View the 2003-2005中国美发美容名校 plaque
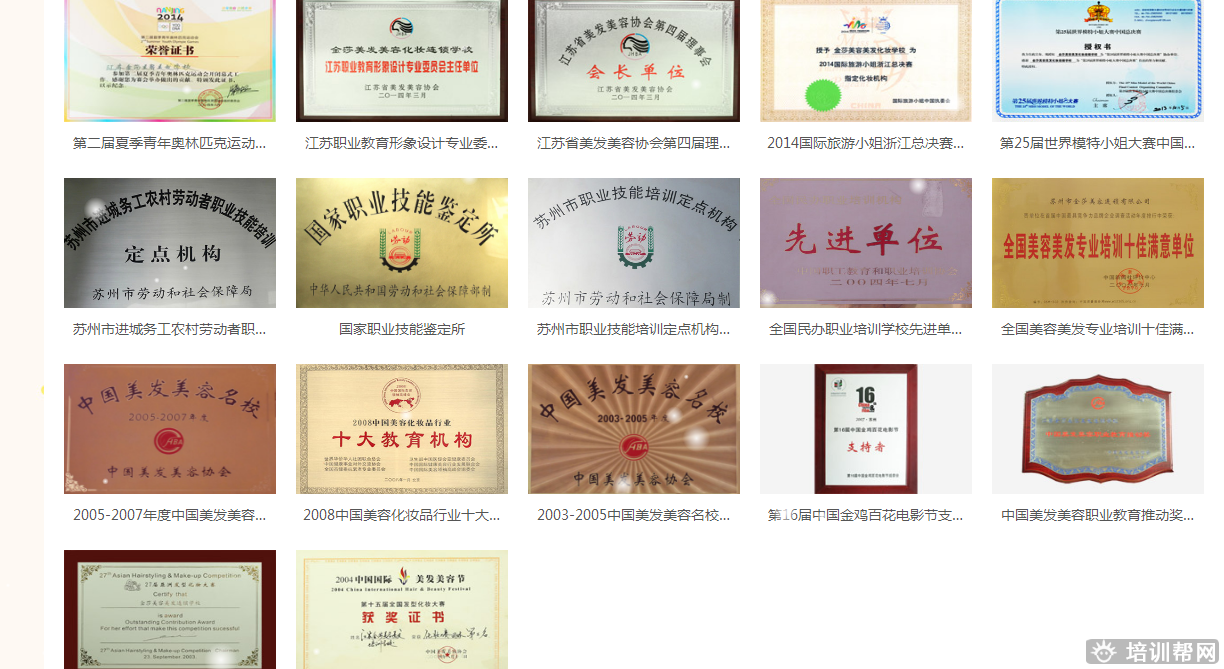 pos(633,429)
